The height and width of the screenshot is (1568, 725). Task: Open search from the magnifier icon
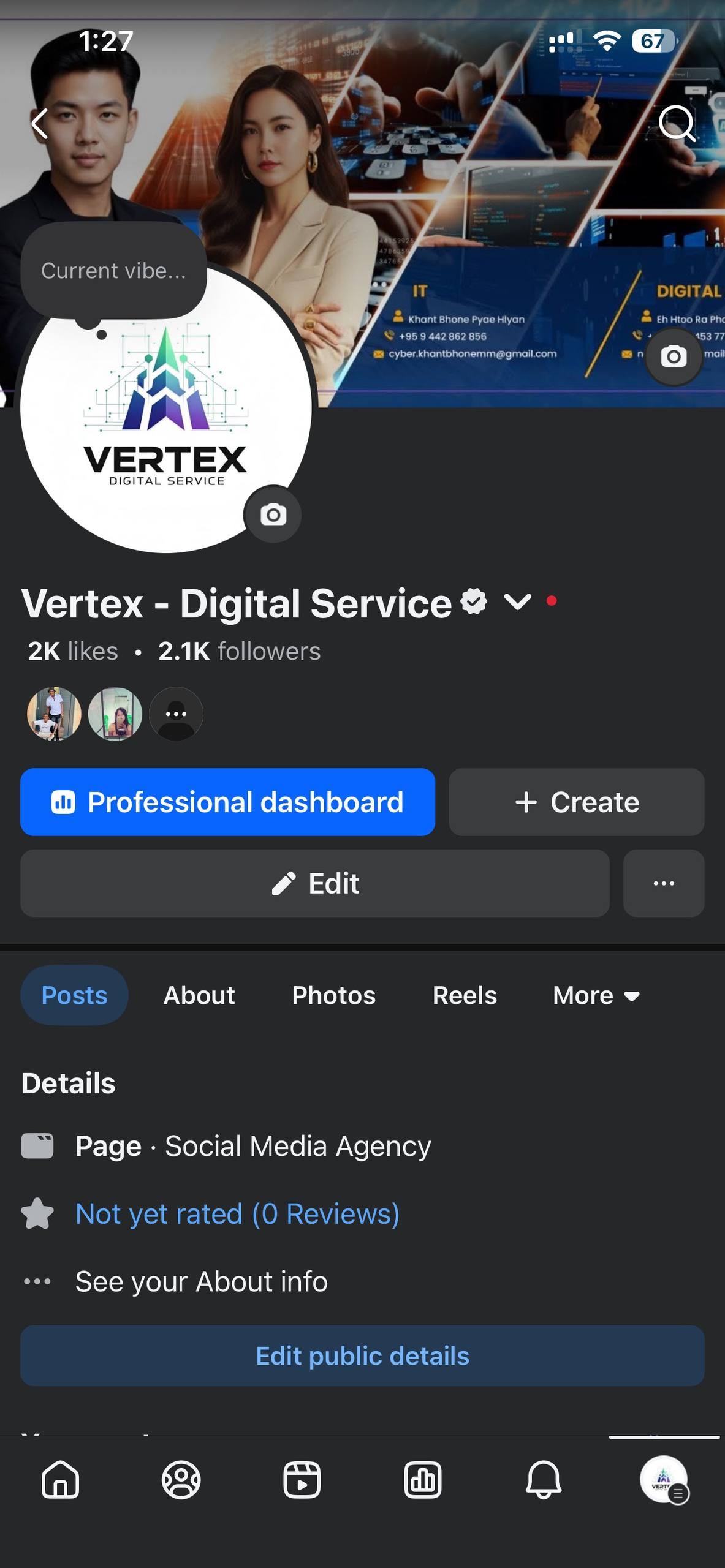pos(677,124)
